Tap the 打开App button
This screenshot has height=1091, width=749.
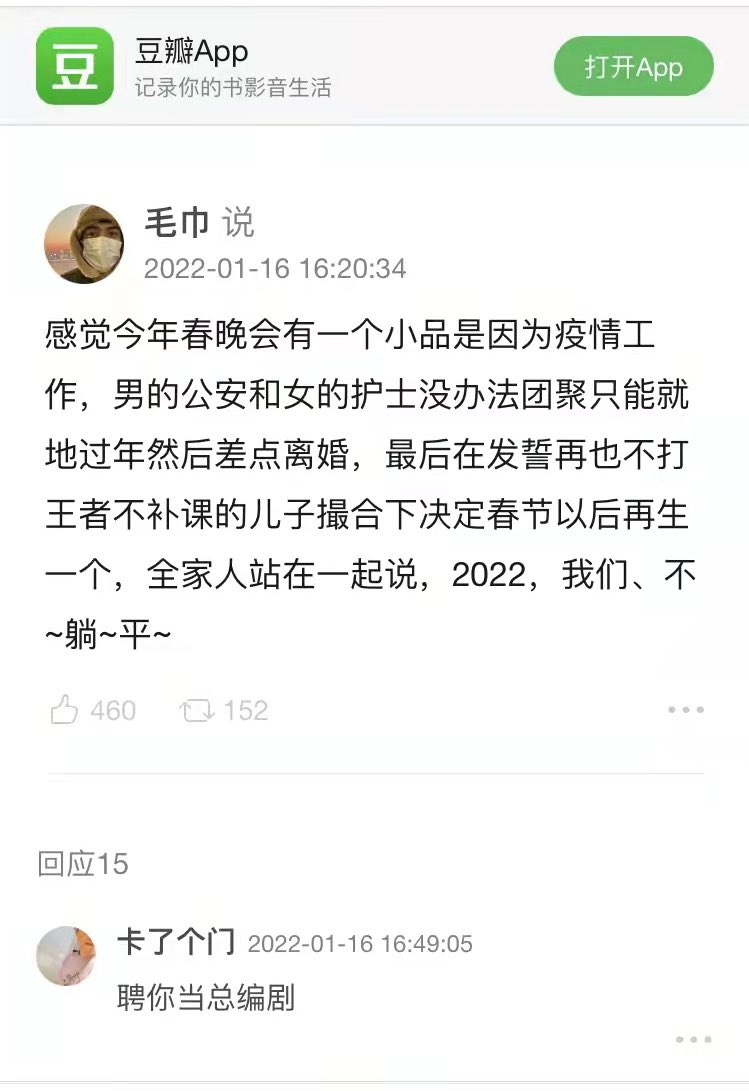(633, 67)
